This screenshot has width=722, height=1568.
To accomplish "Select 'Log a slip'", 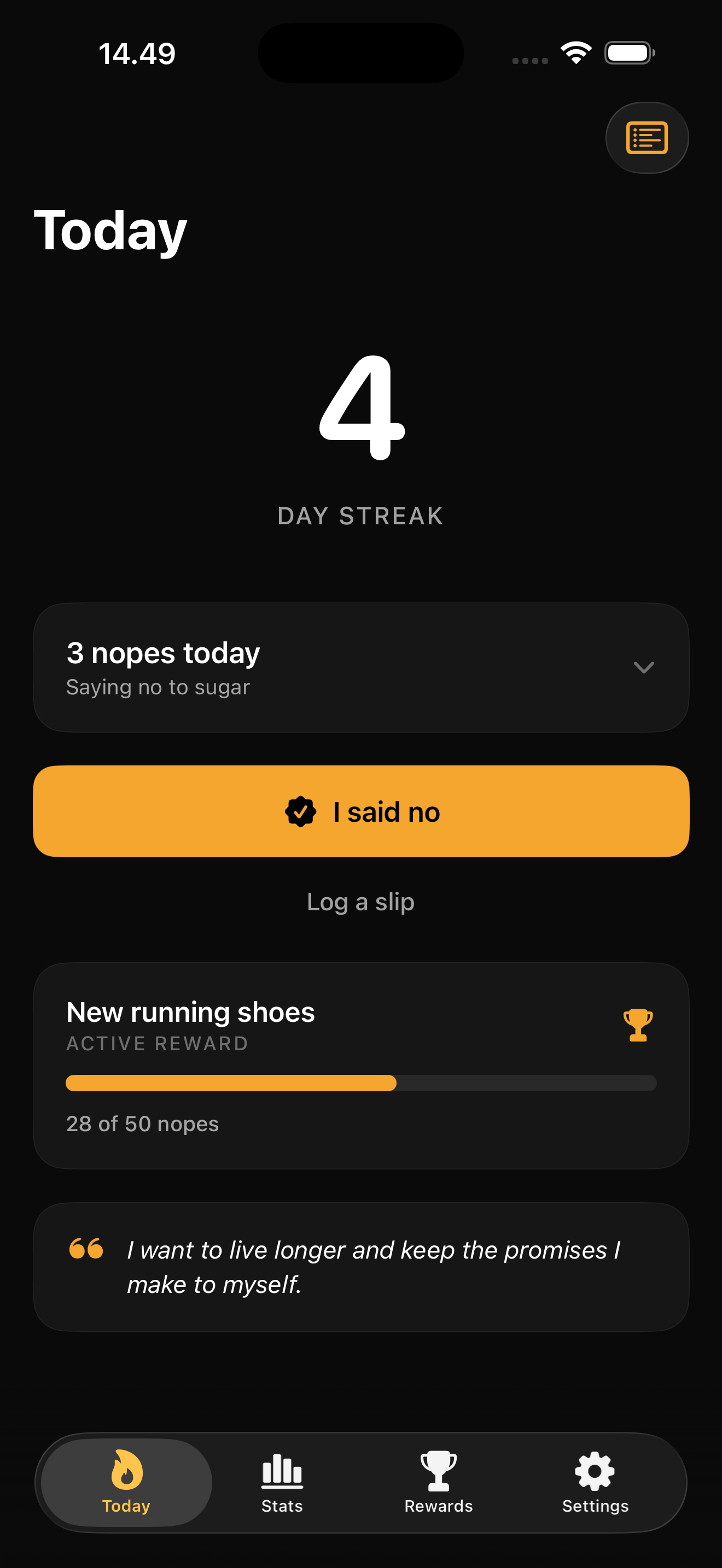I will click(x=360, y=902).
